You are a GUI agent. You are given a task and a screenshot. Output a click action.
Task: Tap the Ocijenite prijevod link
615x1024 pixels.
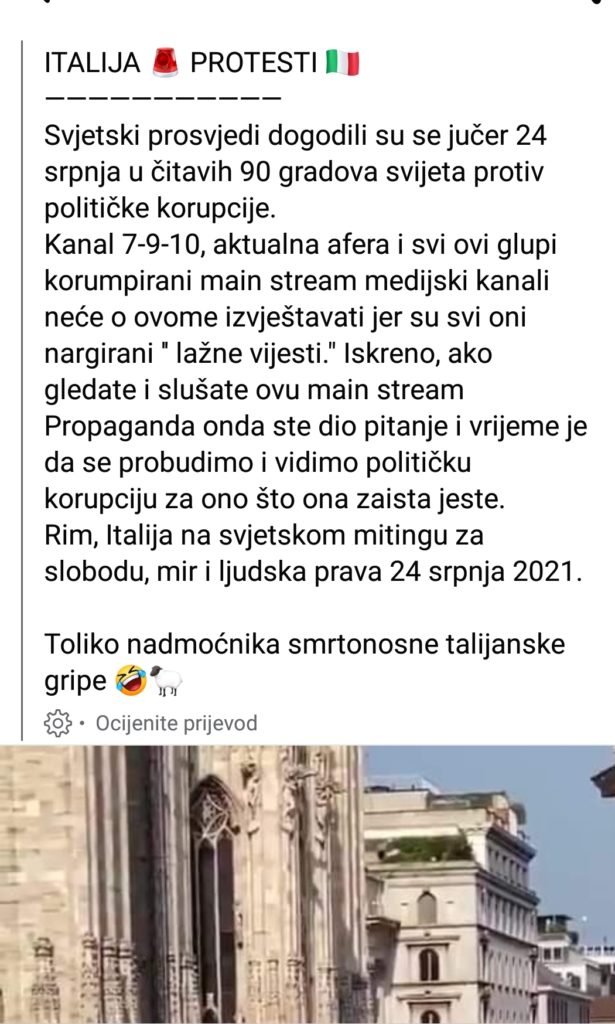click(x=176, y=723)
